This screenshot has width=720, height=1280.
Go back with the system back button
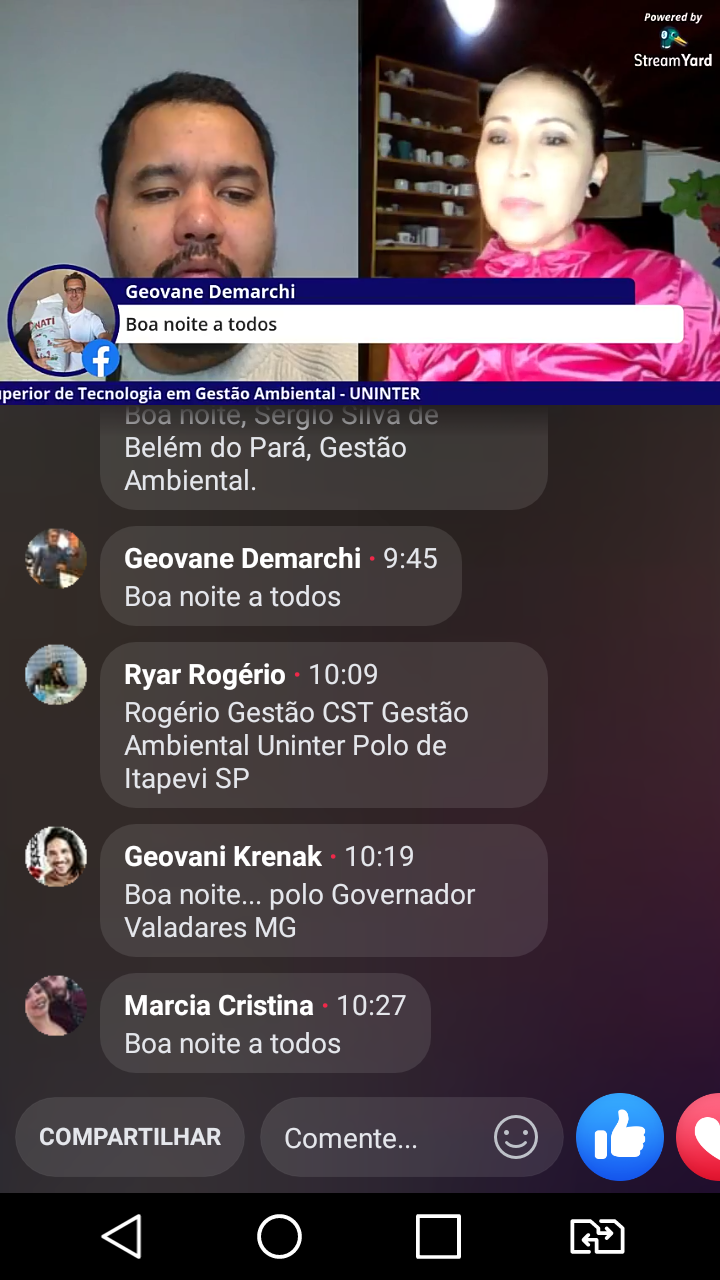[122, 1237]
